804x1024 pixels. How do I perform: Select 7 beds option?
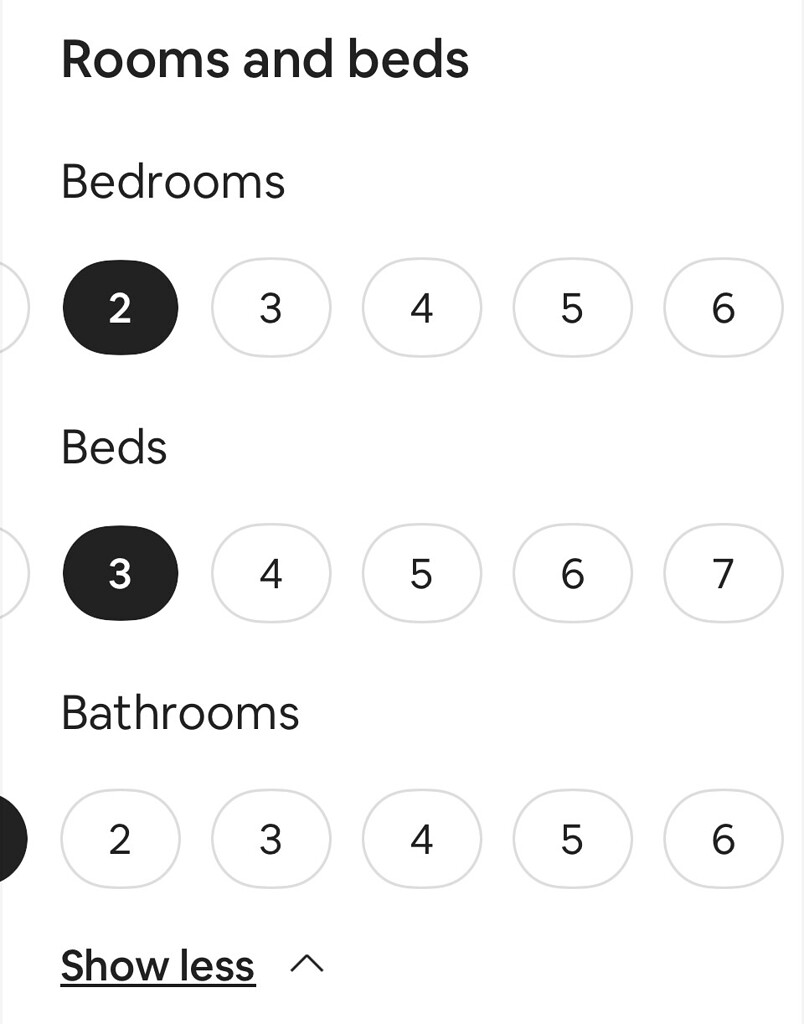coord(723,573)
